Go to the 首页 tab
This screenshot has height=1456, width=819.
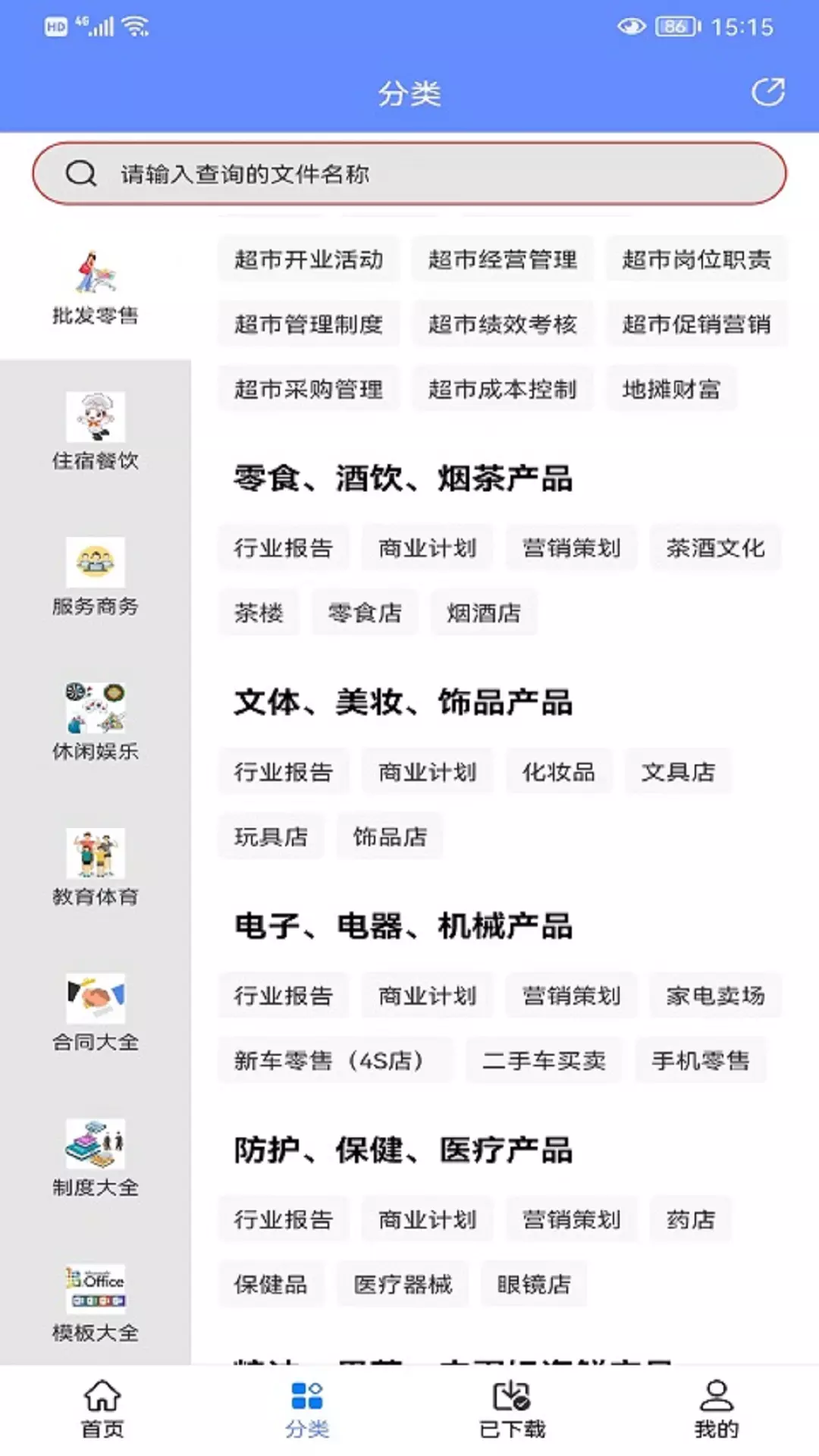pos(102,1410)
